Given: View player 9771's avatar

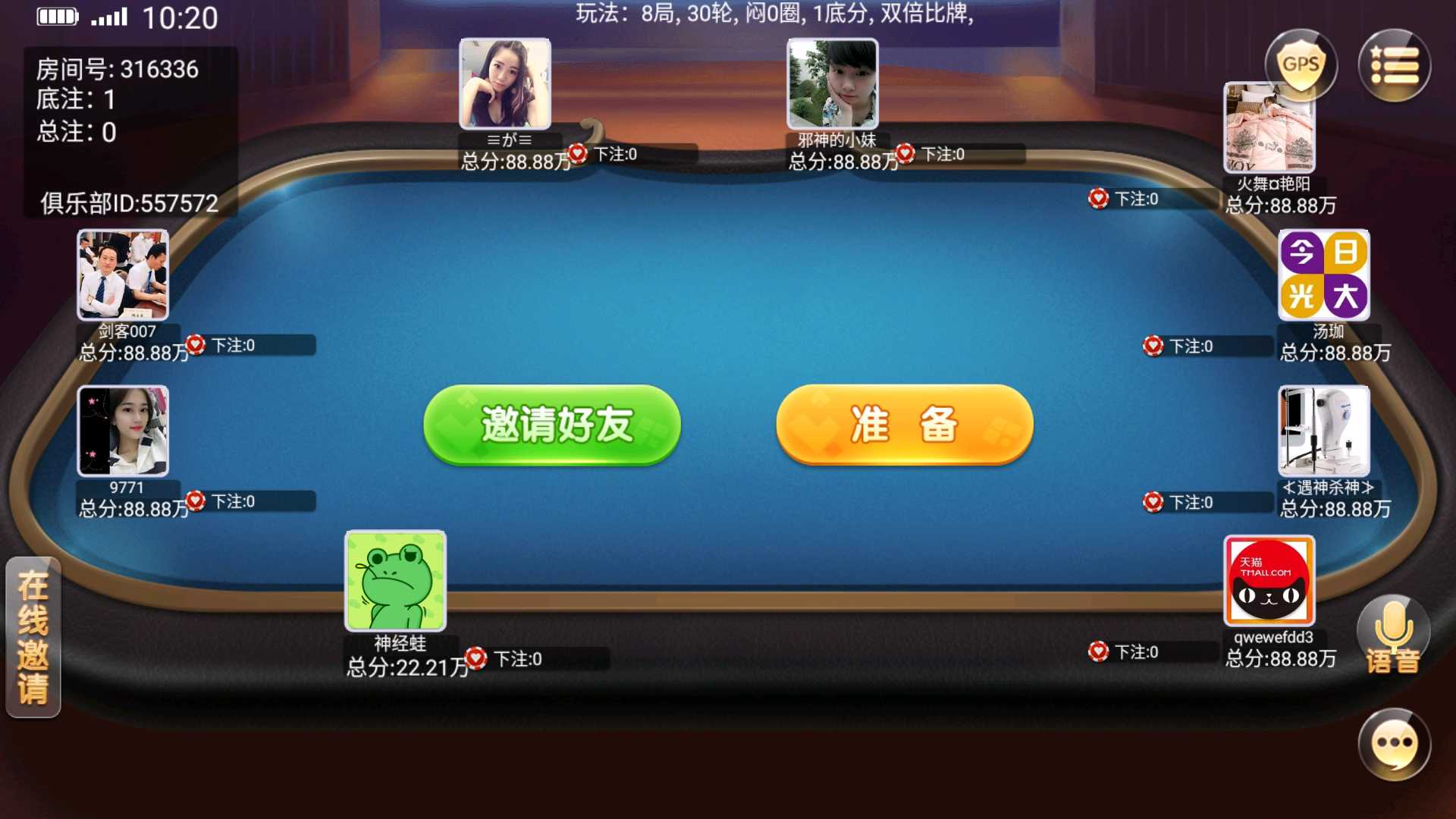Looking at the screenshot, I should point(123,431).
